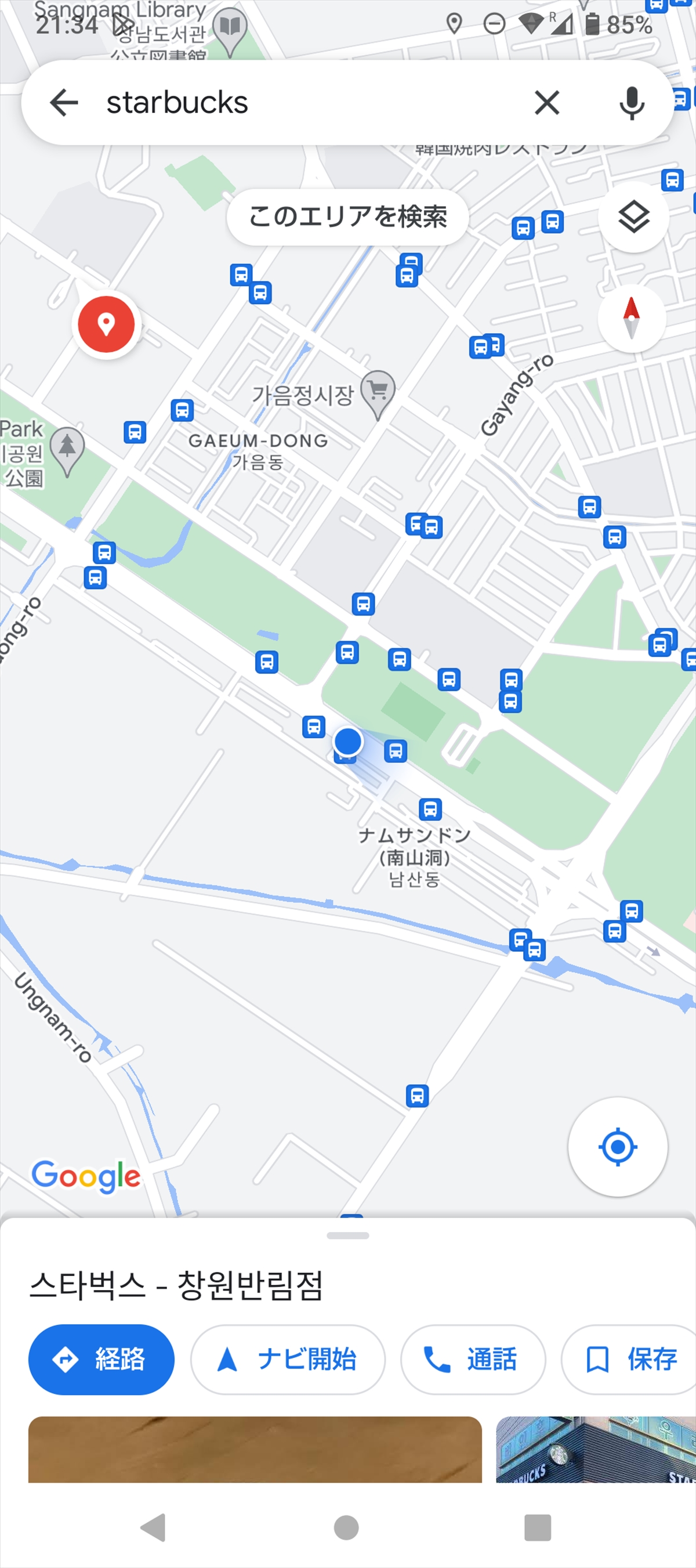Open the map layers selector
Screen dimensions: 696x1568
tap(633, 216)
